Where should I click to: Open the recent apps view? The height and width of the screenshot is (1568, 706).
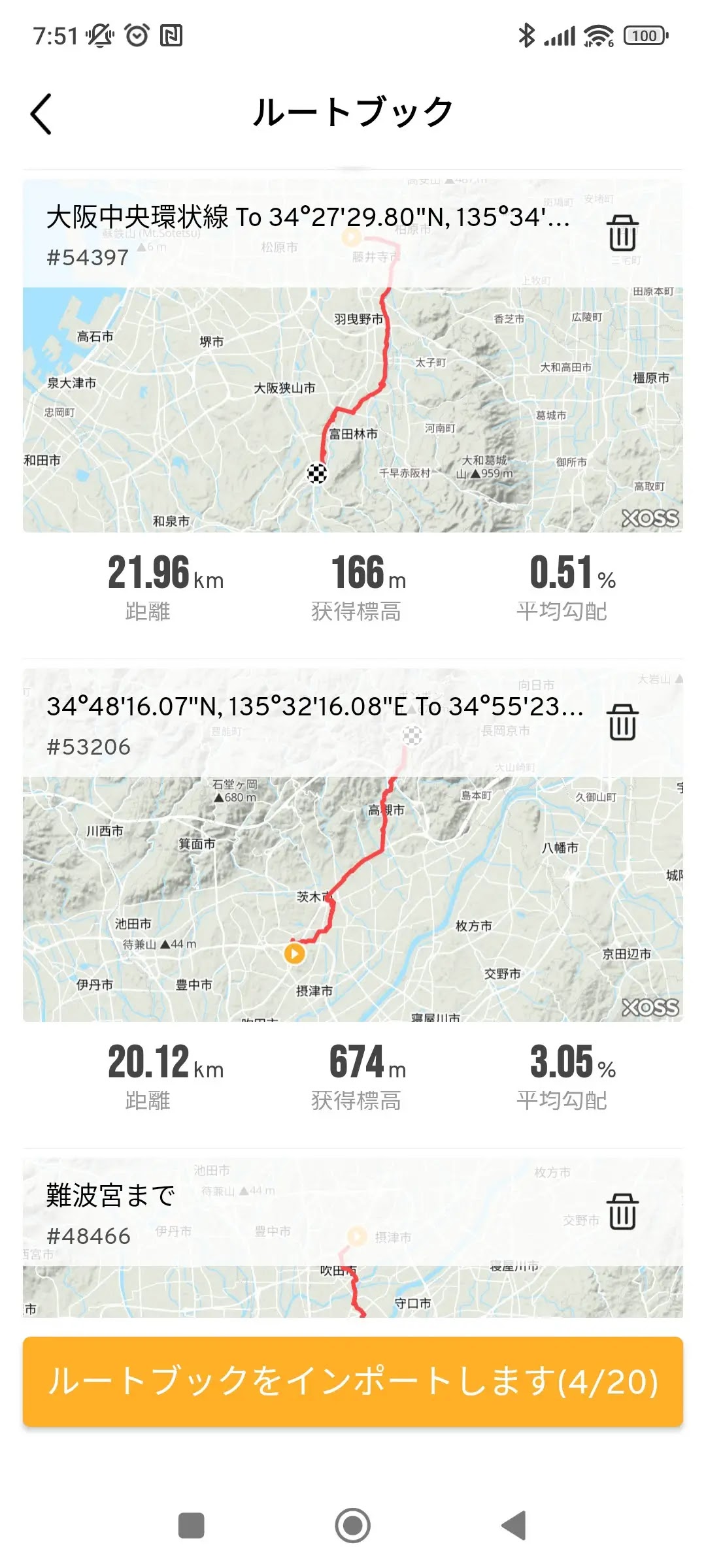click(191, 1526)
